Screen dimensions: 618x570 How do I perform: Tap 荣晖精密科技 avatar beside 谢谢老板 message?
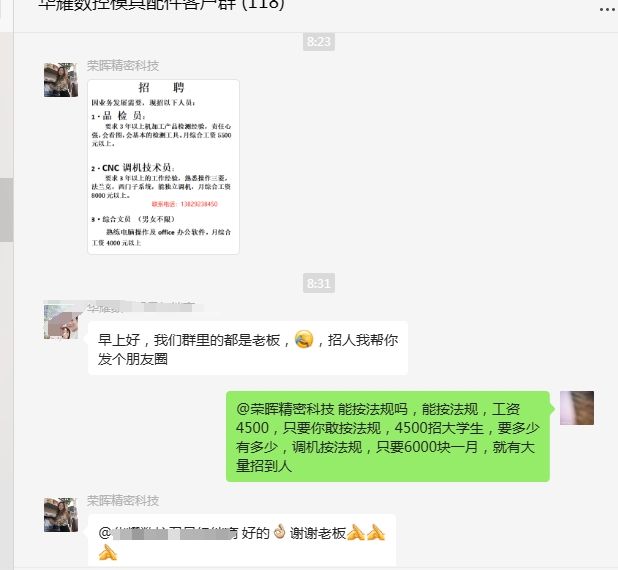click(x=60, y=514)
